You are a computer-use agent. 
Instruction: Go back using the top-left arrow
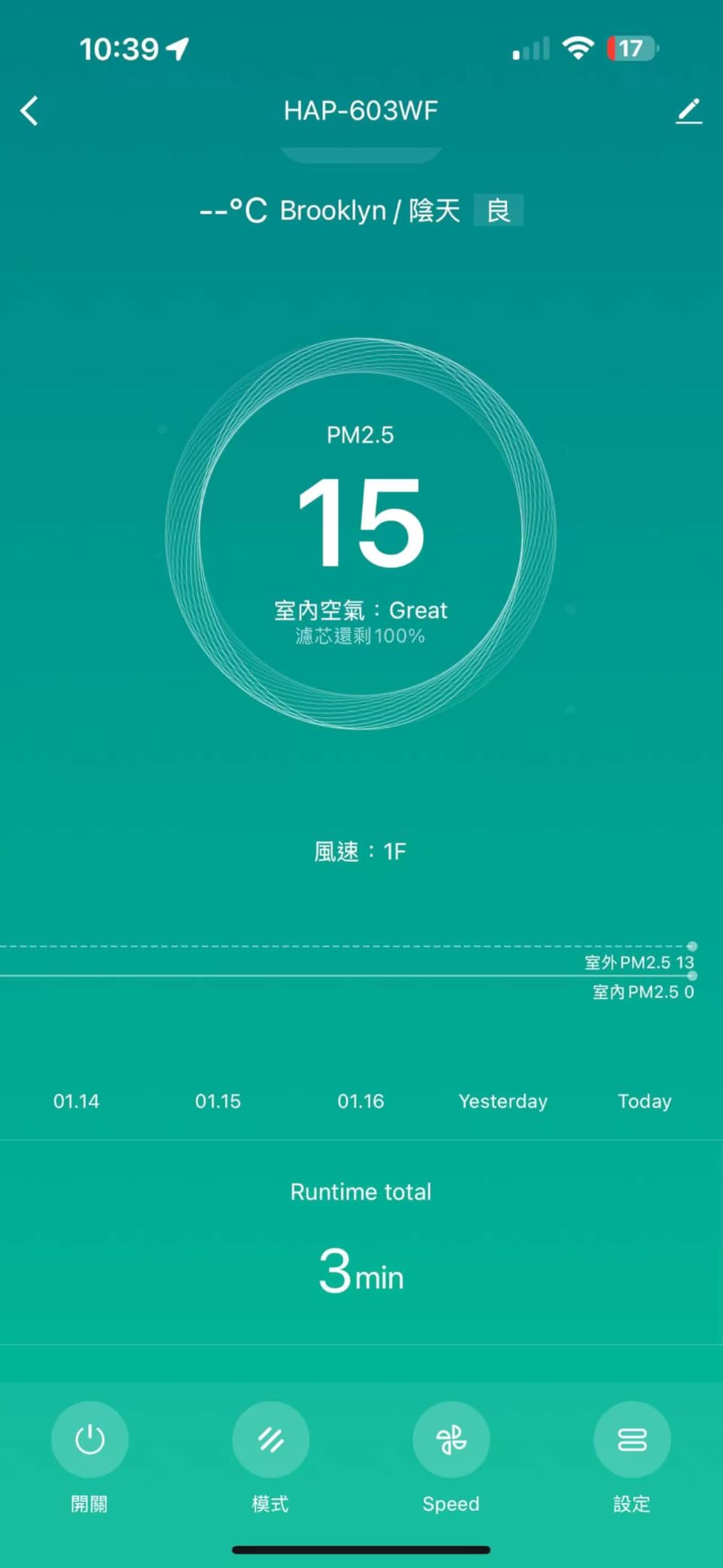click(29, 111)
